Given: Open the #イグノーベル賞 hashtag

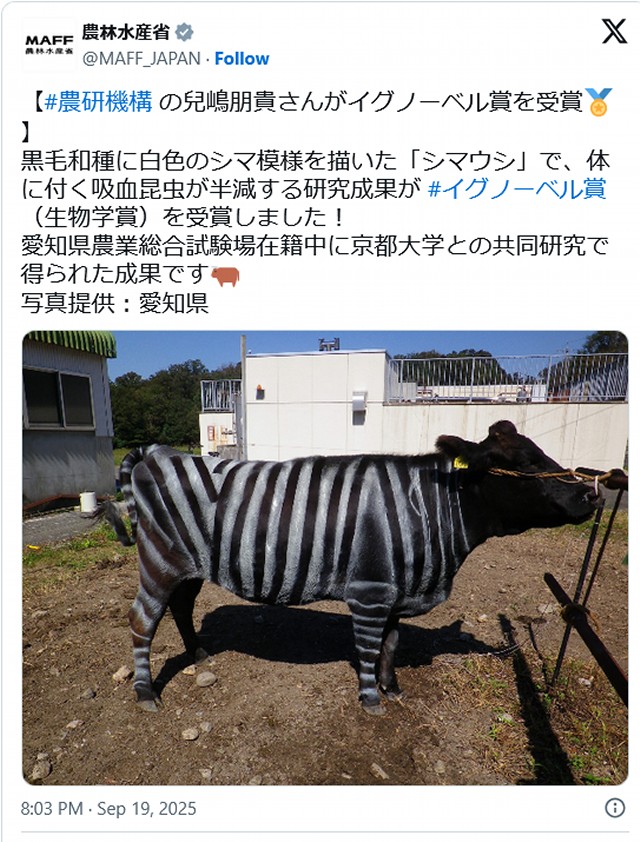Looking at the screenshot, I should (x=517, y=188).
